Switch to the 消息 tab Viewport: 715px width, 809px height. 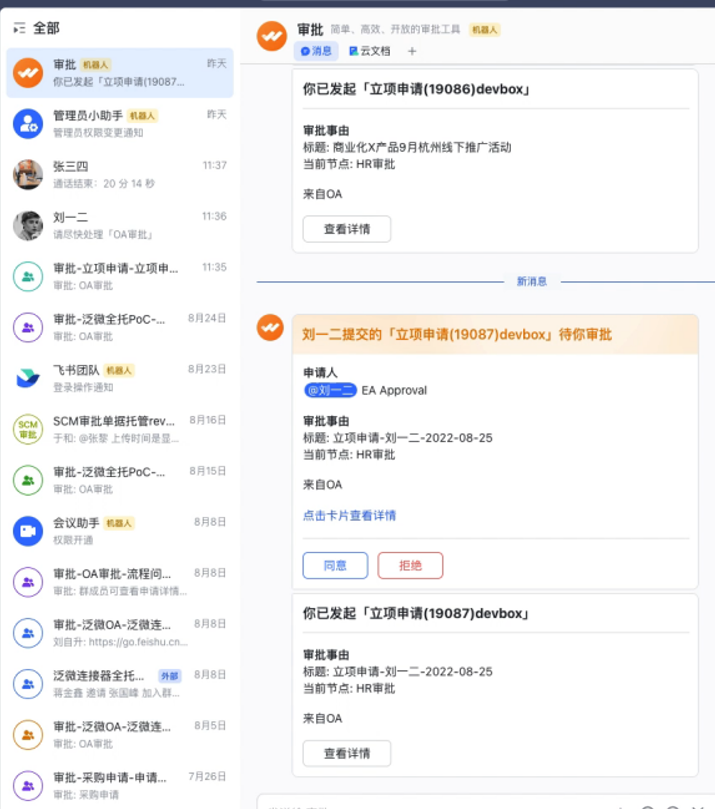[x=316, y=51]
